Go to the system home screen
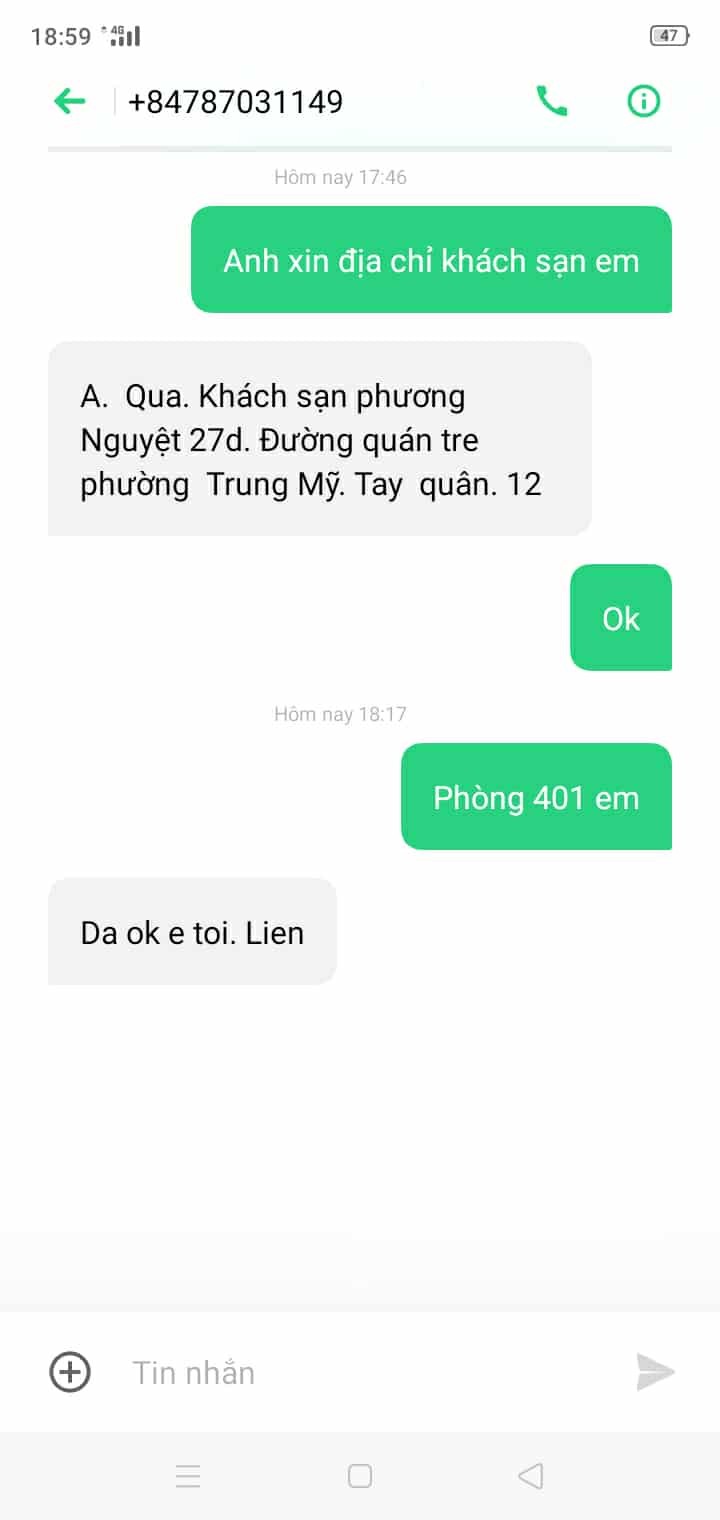This screenshot has height=1520, width=720. 360,1476
